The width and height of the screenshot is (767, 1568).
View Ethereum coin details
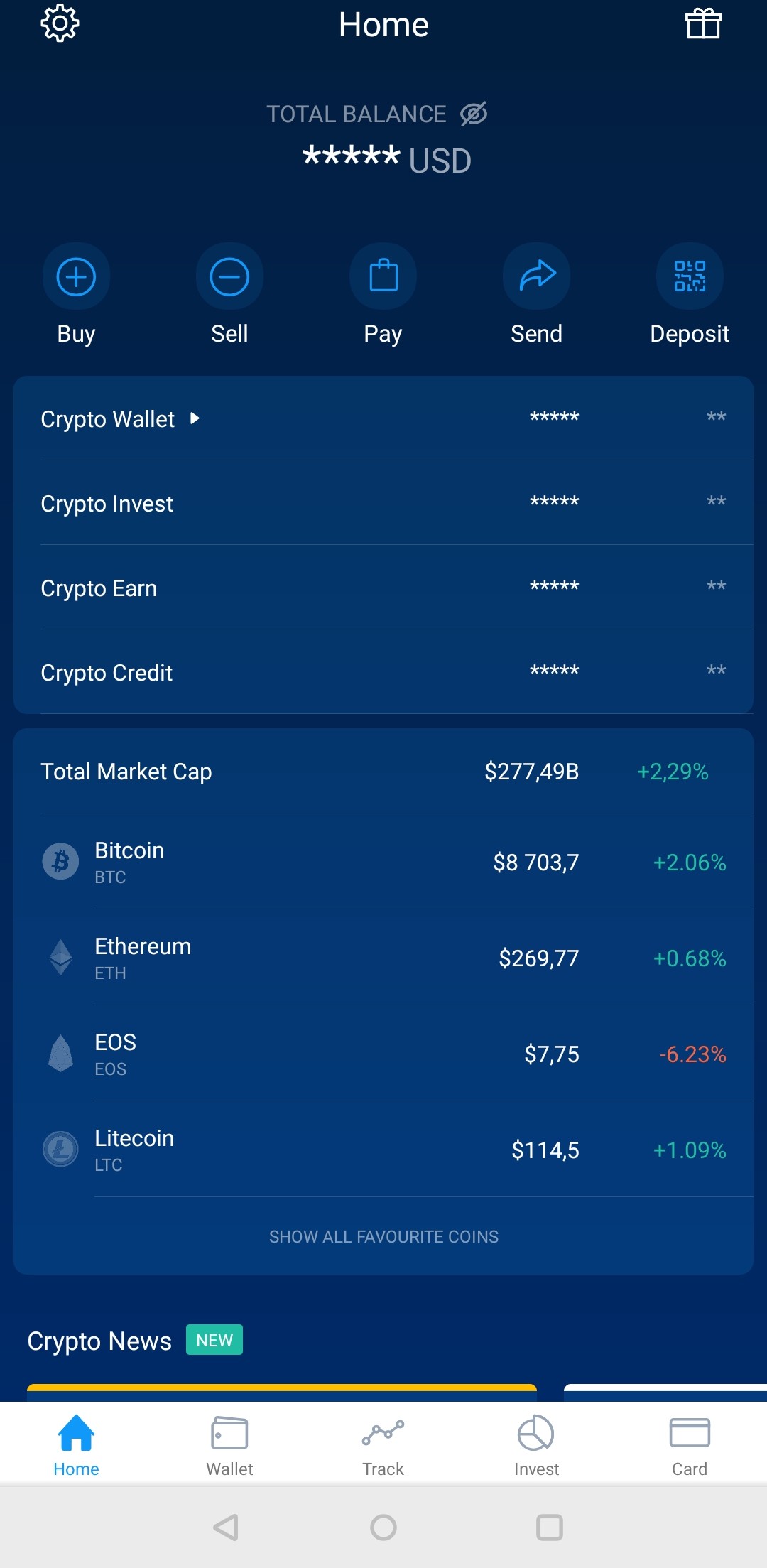(x=383, y=958)
